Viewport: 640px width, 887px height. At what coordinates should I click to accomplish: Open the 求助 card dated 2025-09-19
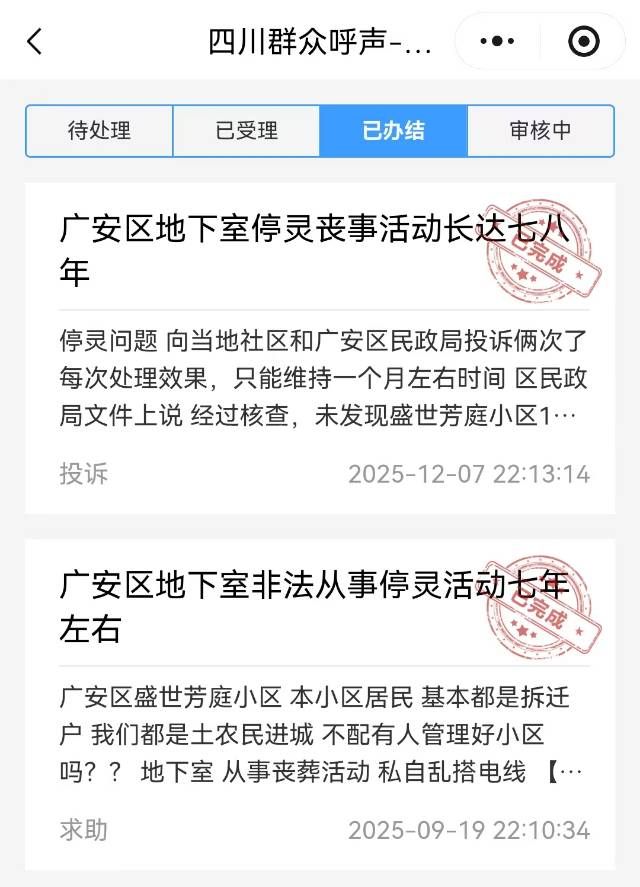click(320, 704)
